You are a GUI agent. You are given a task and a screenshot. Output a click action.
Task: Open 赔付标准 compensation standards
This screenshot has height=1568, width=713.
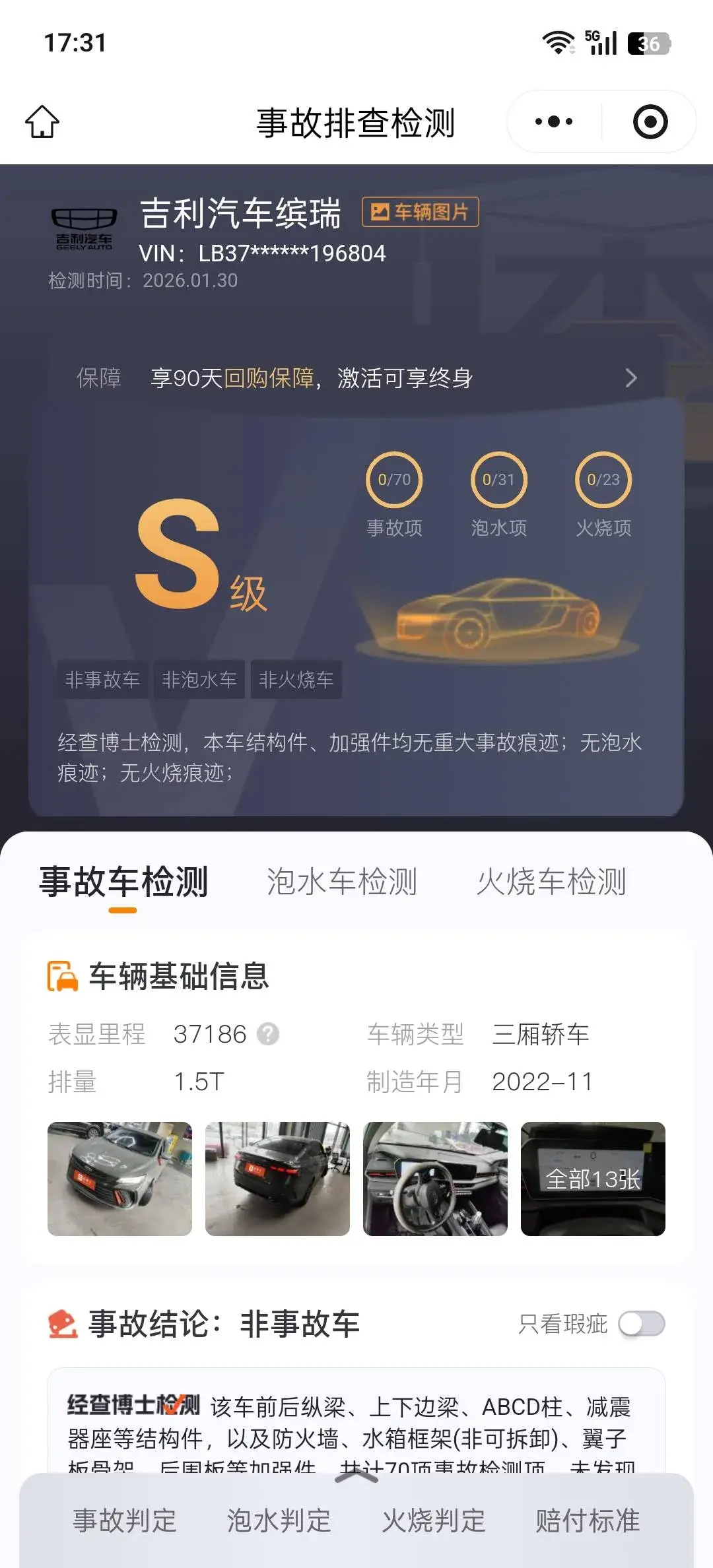tap(588, 1520)
